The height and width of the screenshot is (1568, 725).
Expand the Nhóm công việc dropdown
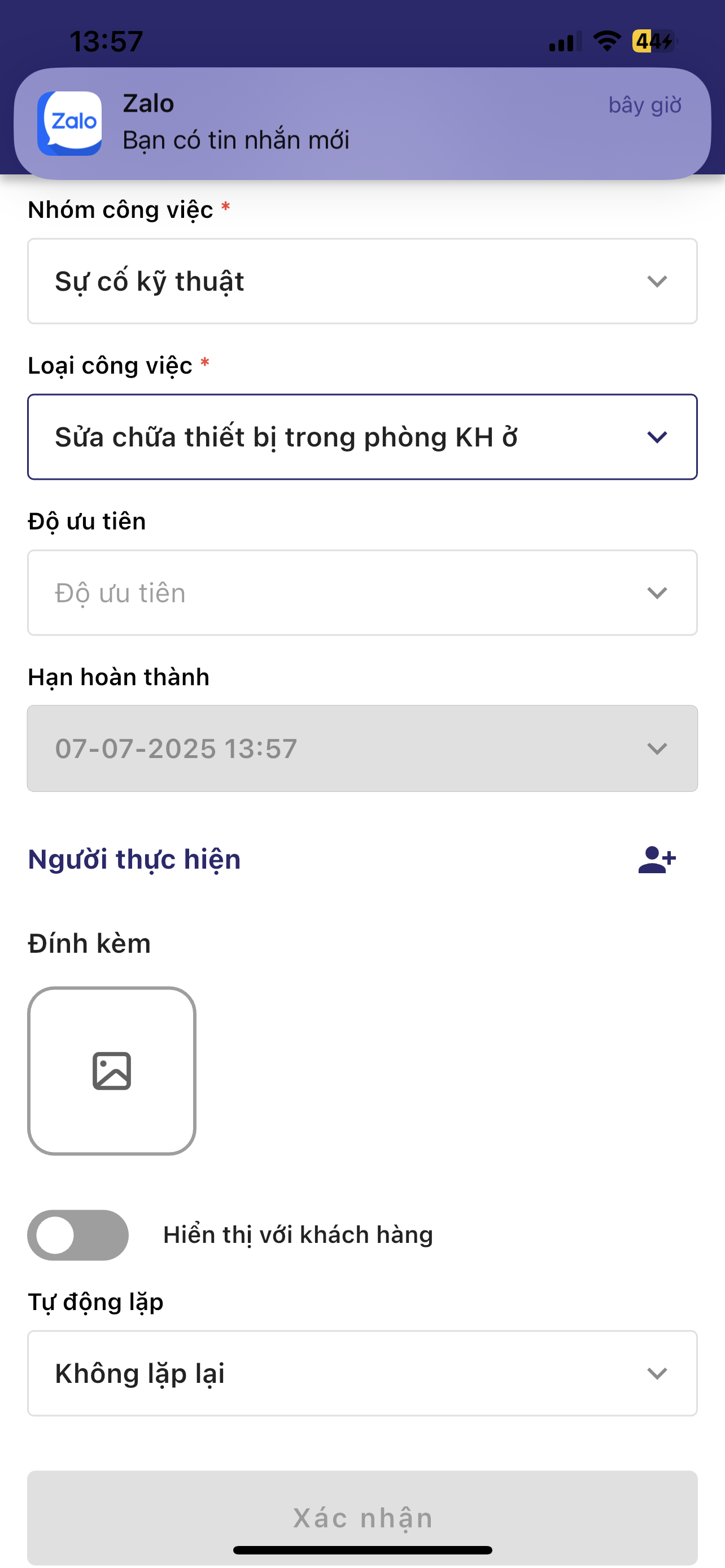(x=362, y=281)
